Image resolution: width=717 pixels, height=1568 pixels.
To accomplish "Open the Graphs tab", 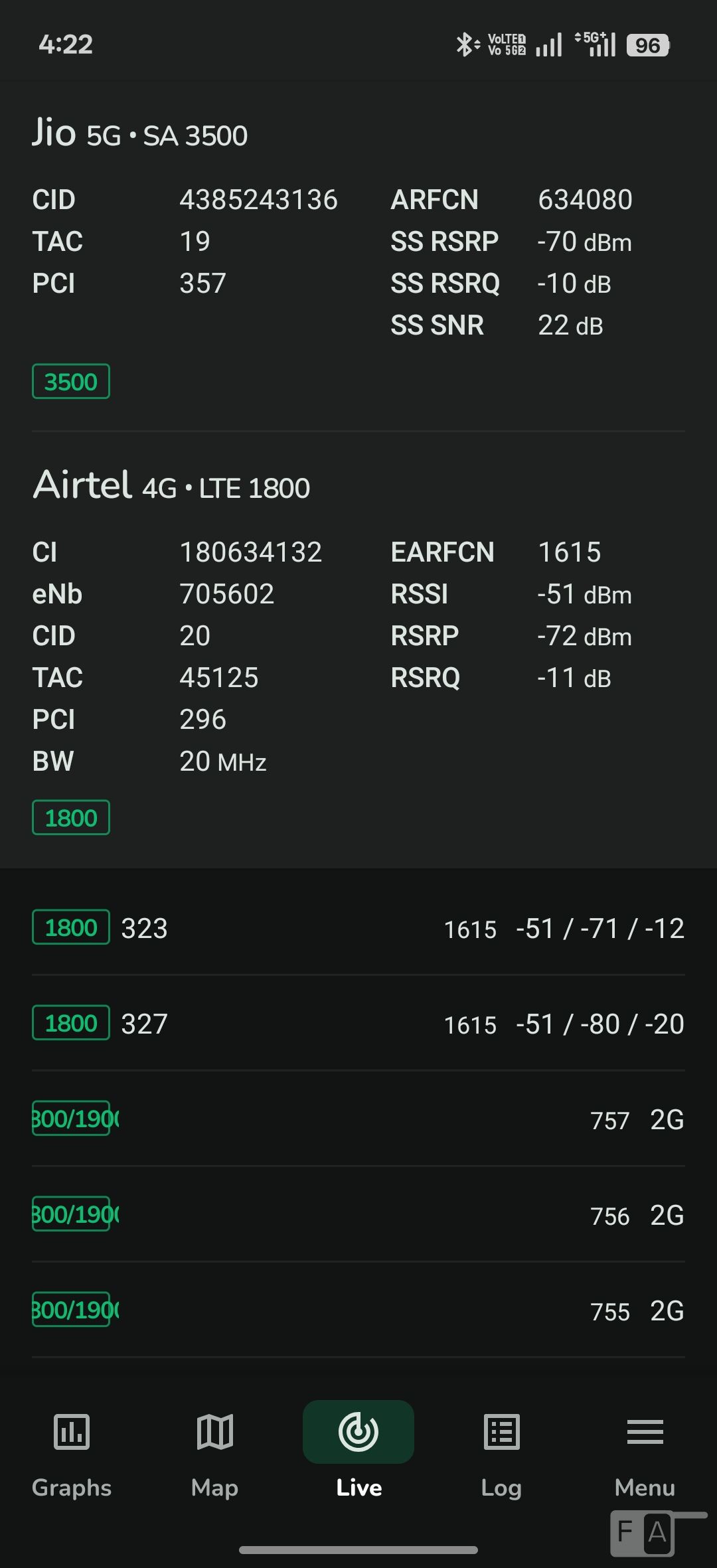I will (72, 1450).
